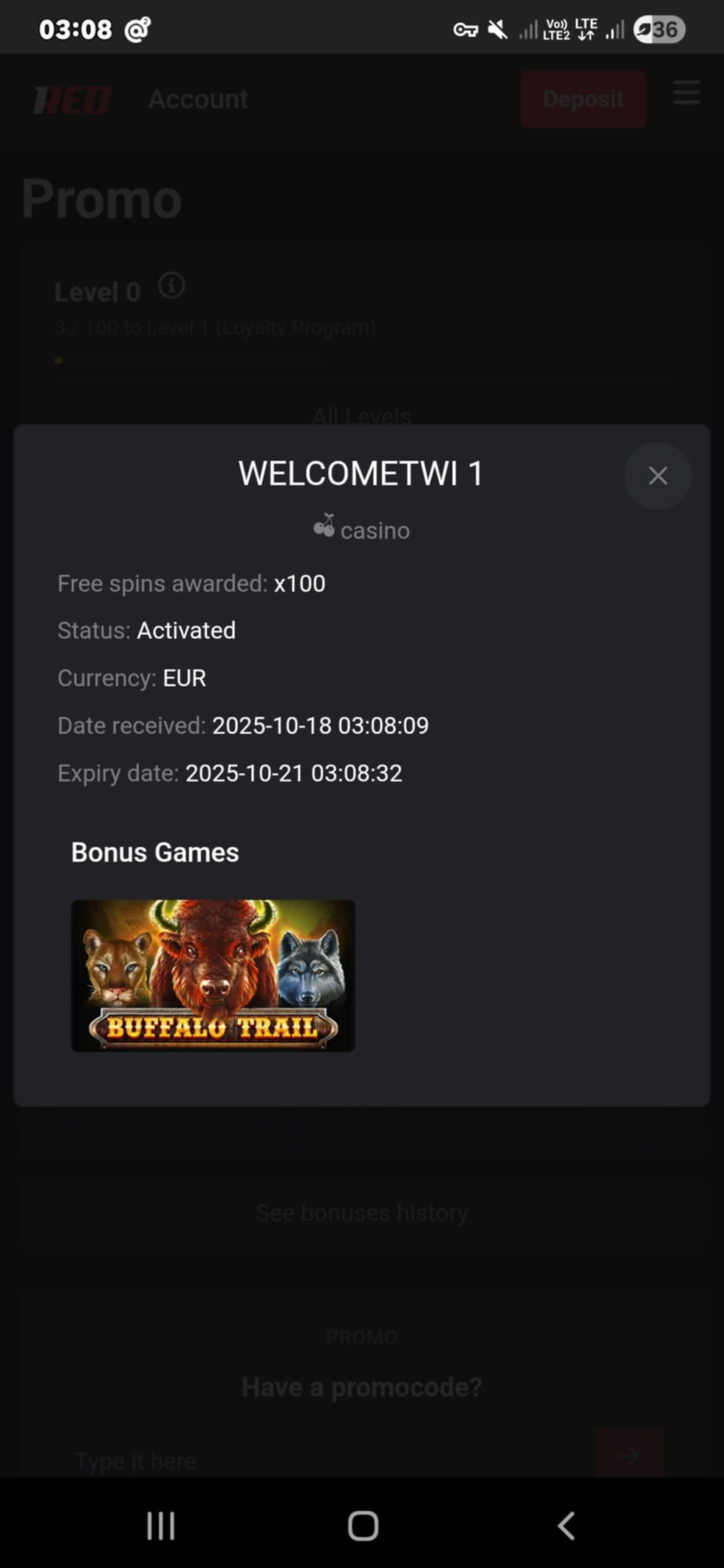Image resolution: width=724 pixels, height=1568 pixels.
Task: Close the WELCOMETWI 1 bonus dialog
Action: tap(658, 476)
